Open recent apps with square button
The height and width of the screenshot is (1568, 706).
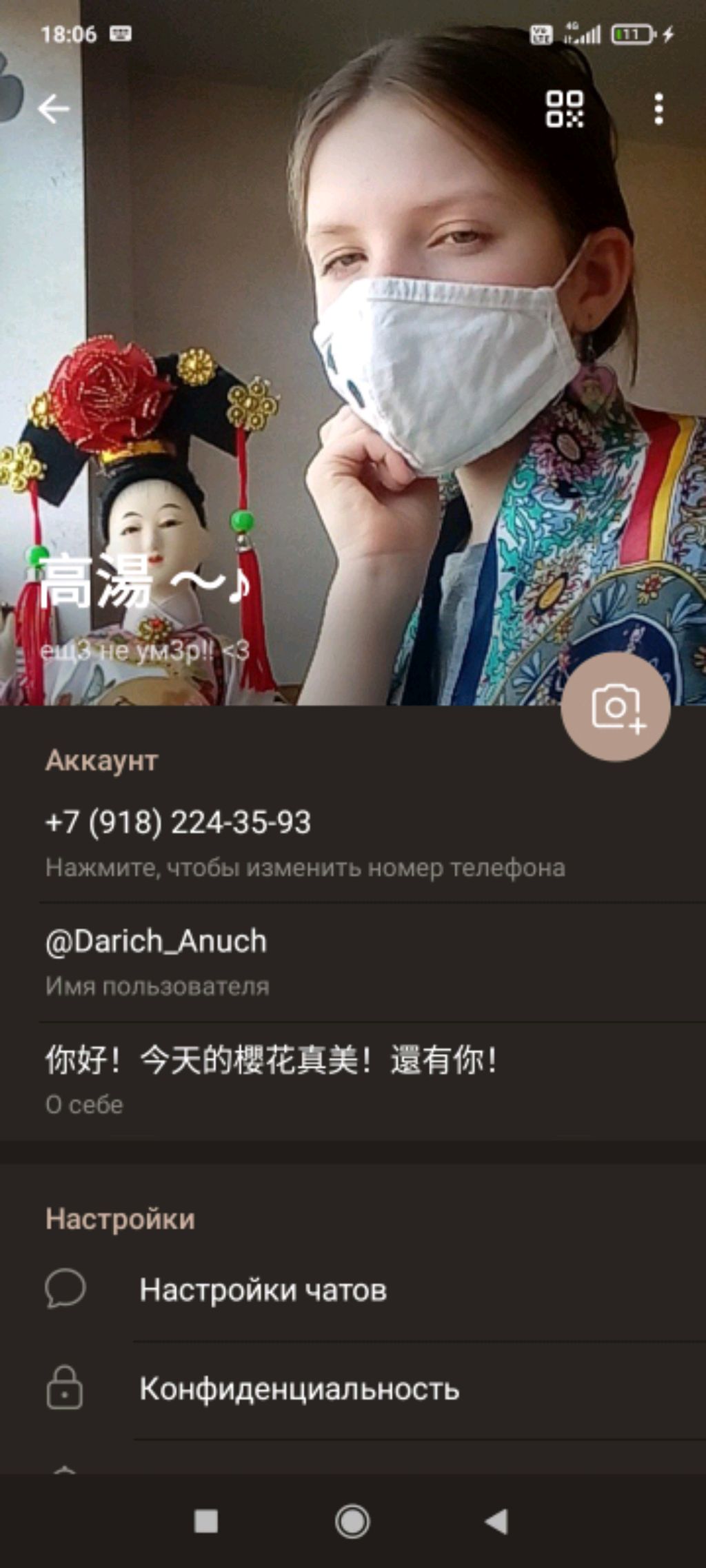206,1521
